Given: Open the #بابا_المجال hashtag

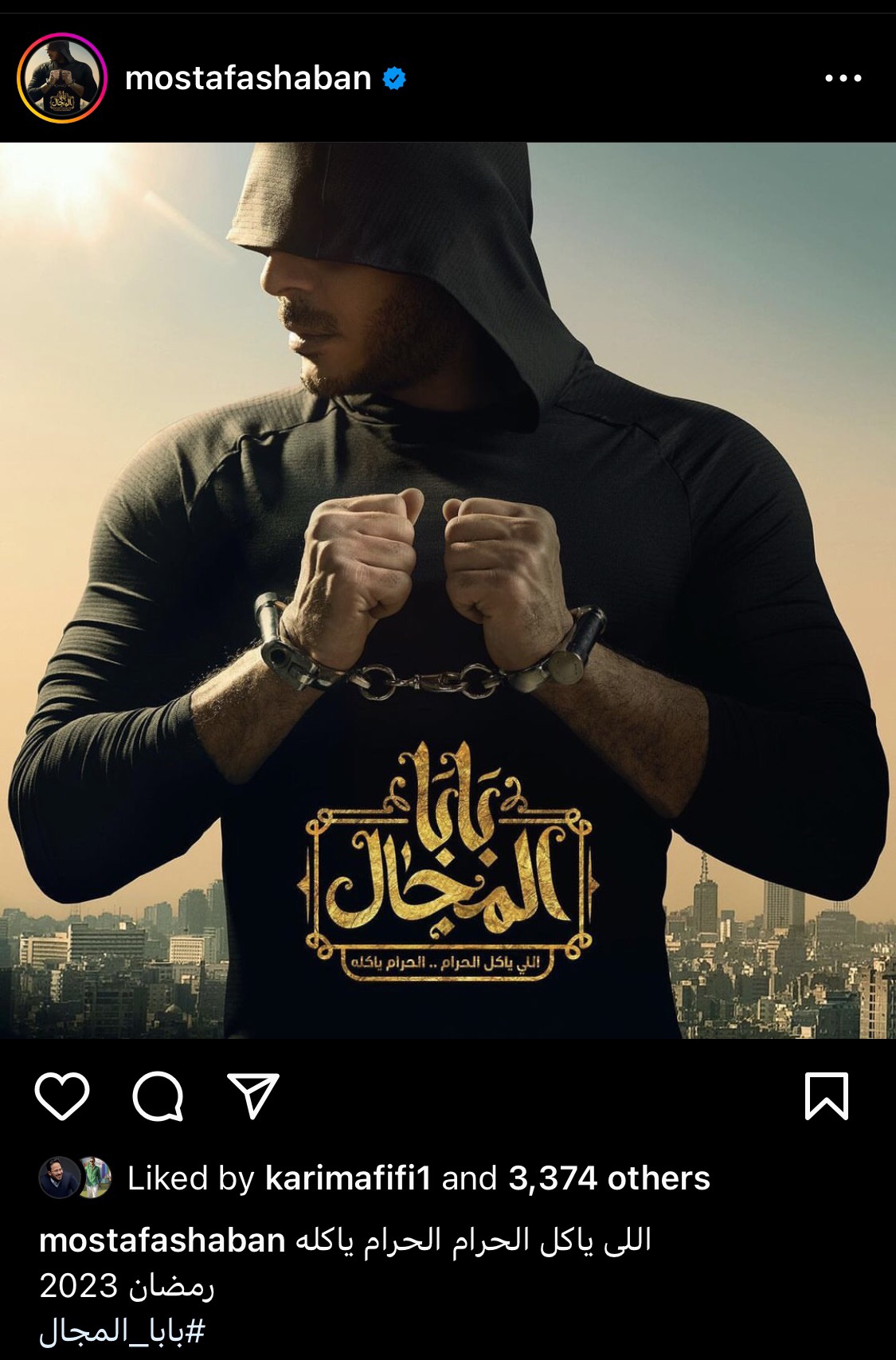Looking at the screenshot, I should click(122, 1331).
